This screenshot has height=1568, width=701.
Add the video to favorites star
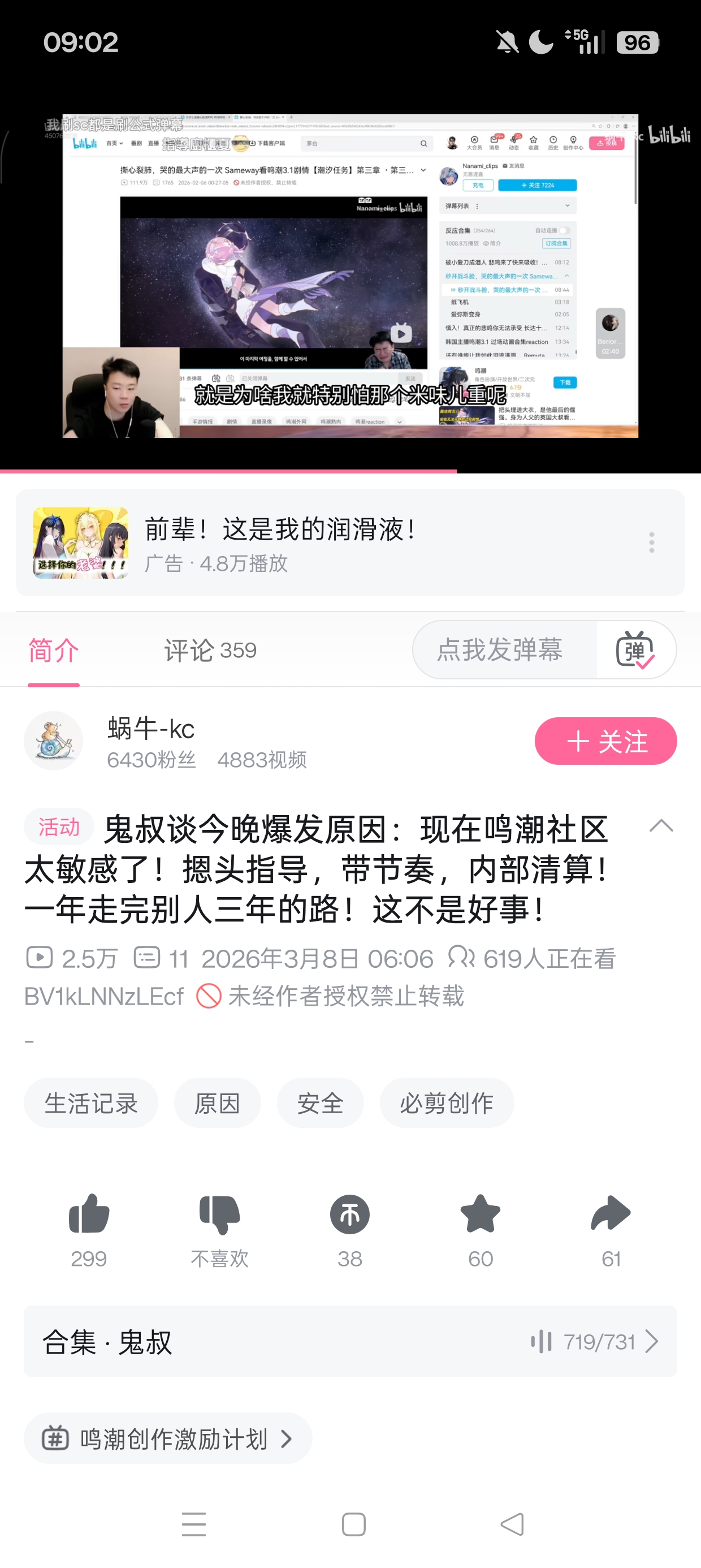480,1215
